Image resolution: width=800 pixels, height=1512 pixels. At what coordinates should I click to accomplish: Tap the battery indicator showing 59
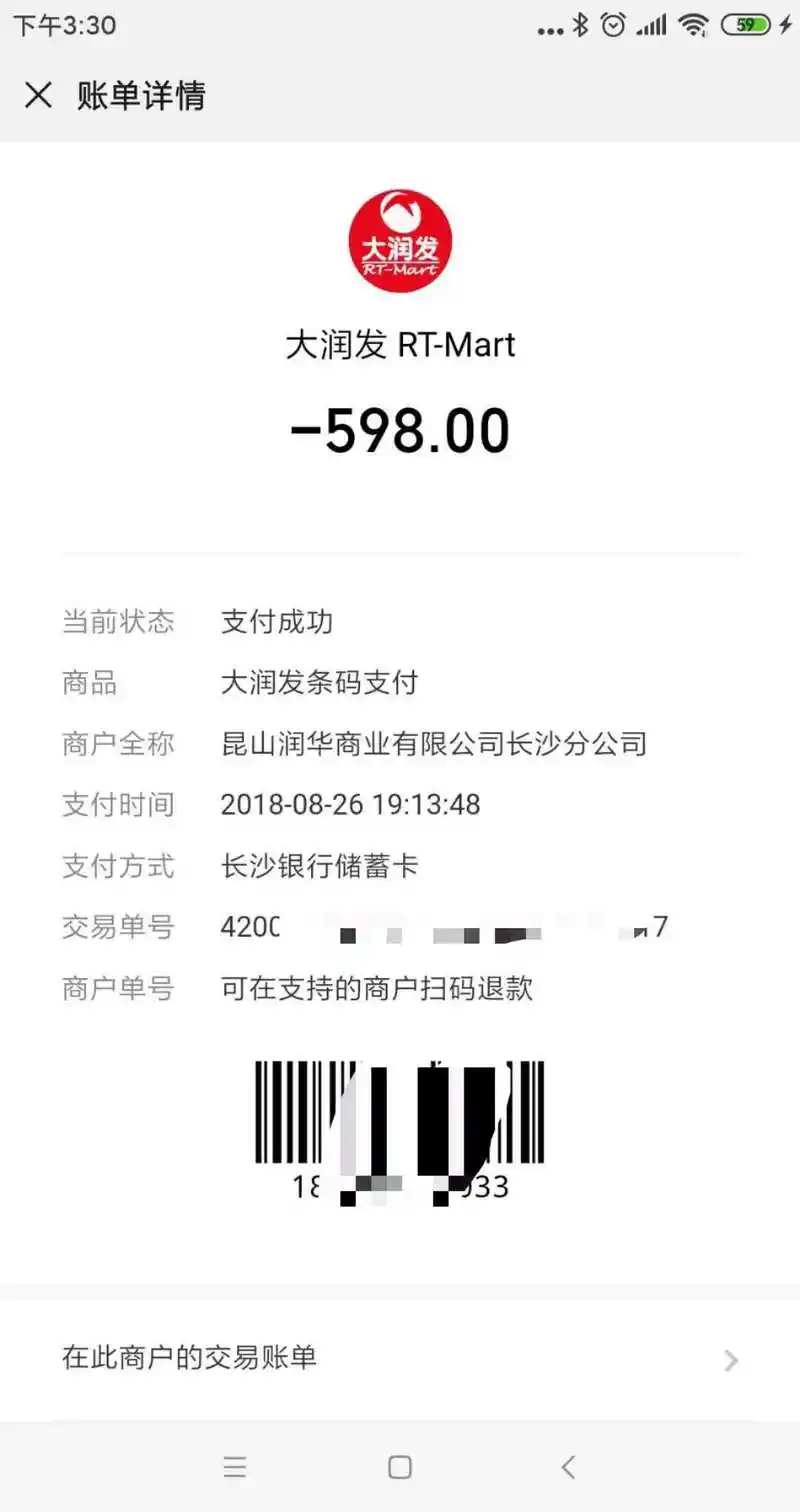[x=744, y=23]
